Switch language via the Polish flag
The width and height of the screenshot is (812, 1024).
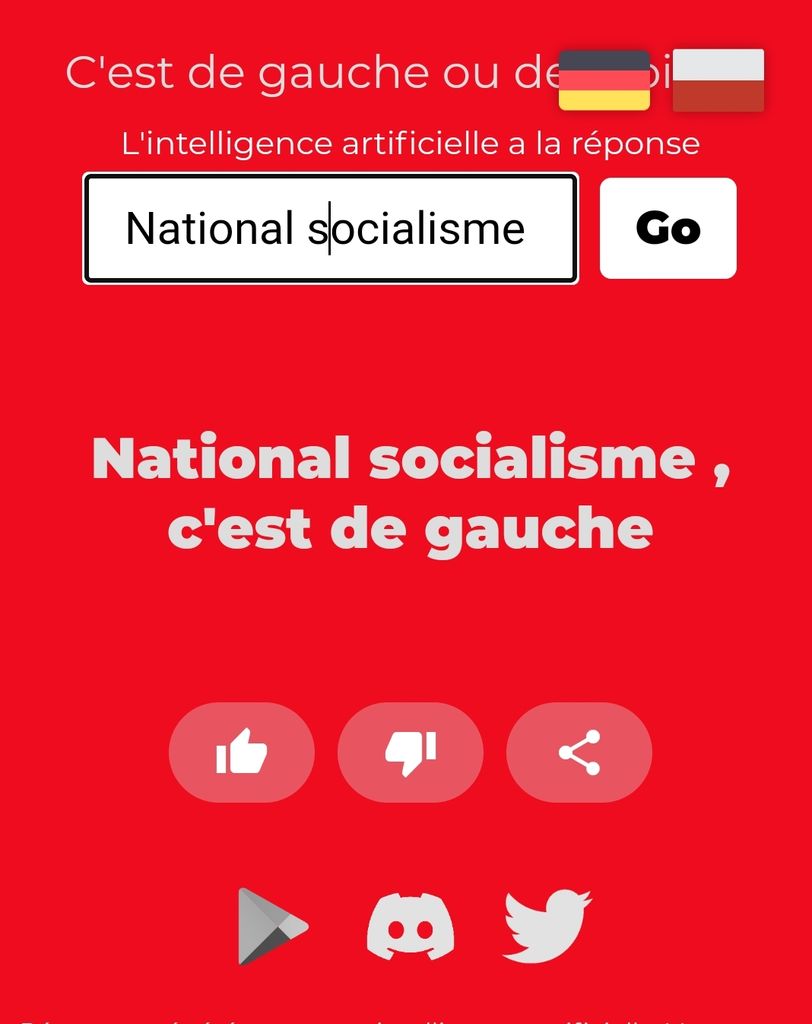[718, 80]
